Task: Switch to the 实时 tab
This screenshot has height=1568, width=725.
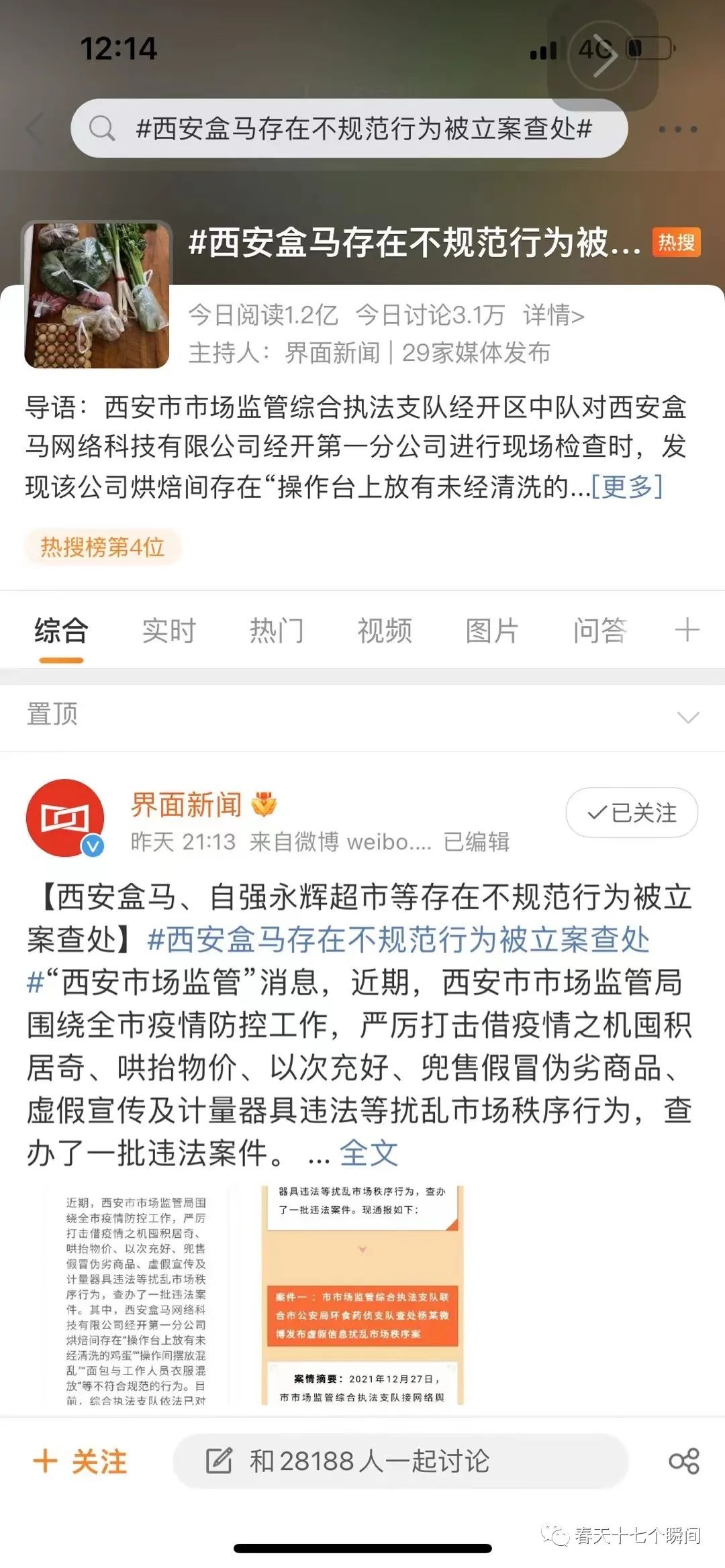Action: pyautogui.click(x=168, y=631)
